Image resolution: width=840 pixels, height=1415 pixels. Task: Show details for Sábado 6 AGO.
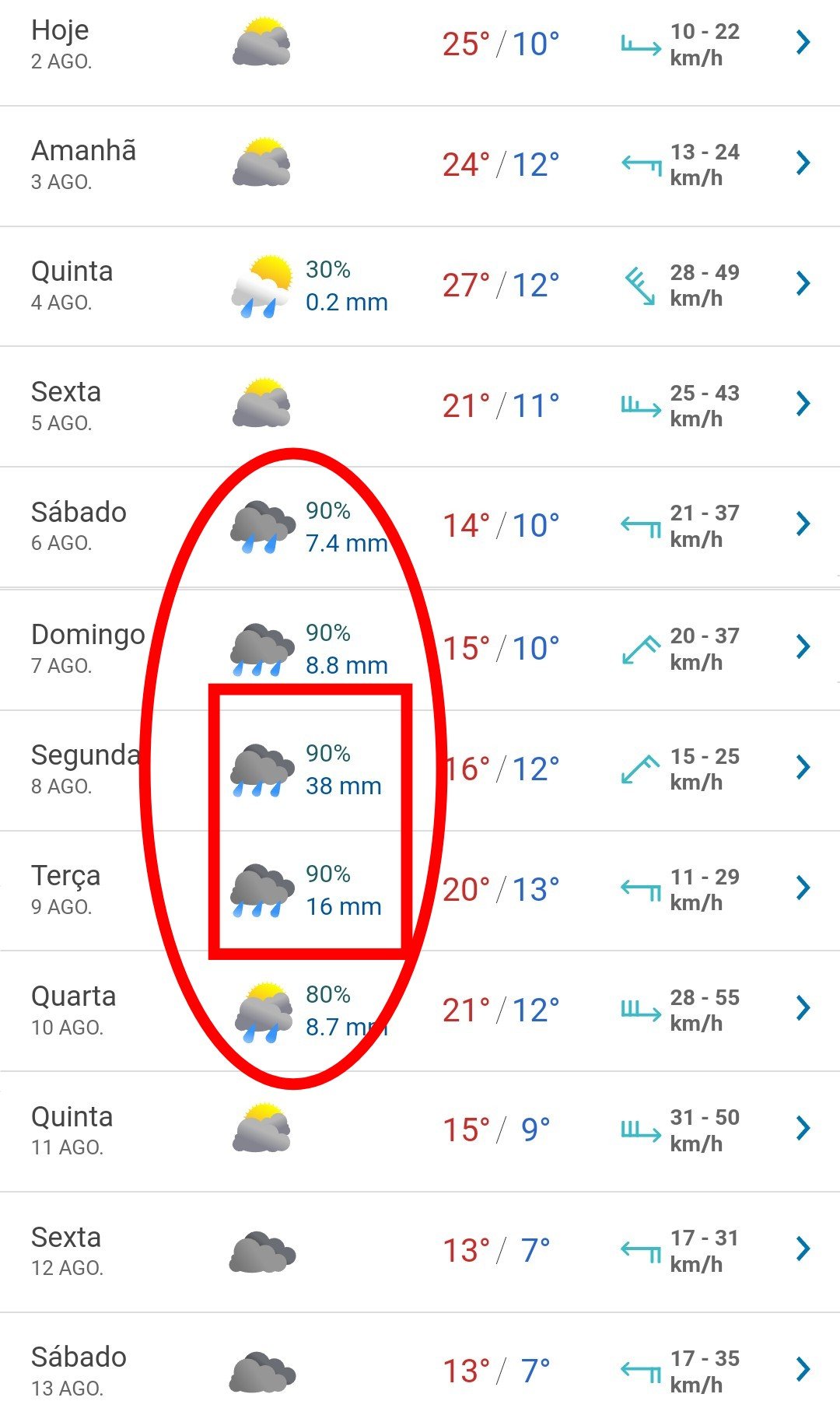pos(420,527)
